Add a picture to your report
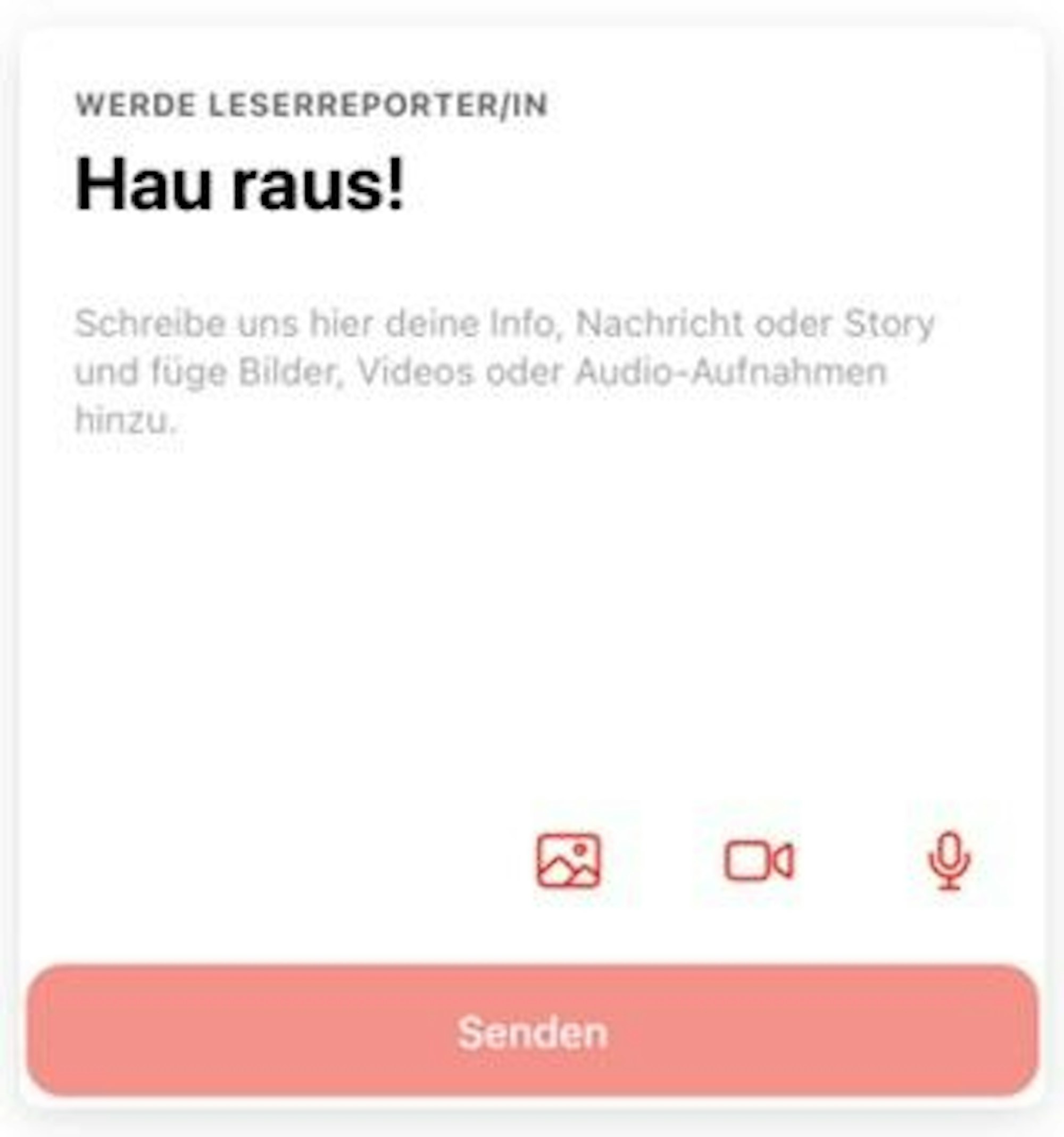This screenshot has width=1064, height=1137. 568,860
